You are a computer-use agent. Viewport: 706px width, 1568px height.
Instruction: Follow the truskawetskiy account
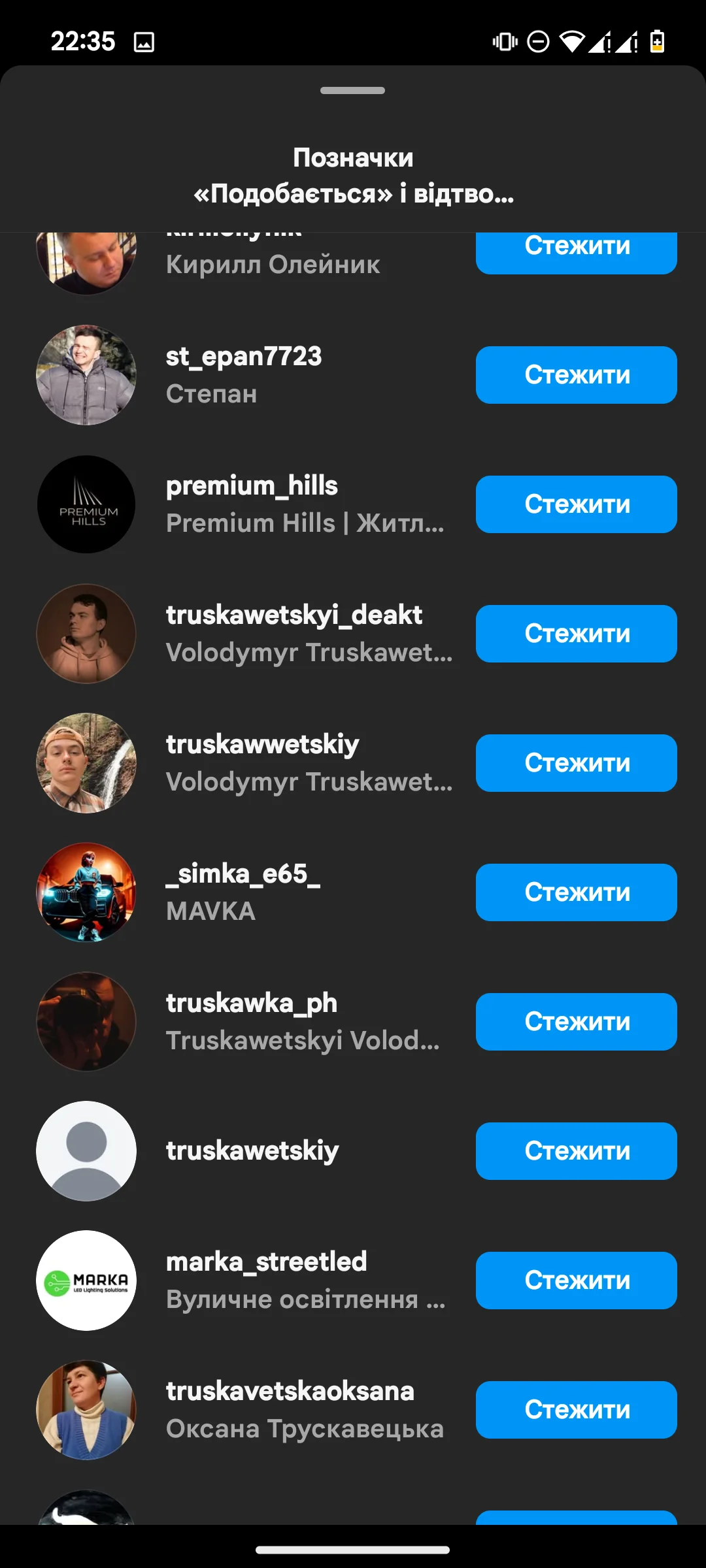[576, 1151]
